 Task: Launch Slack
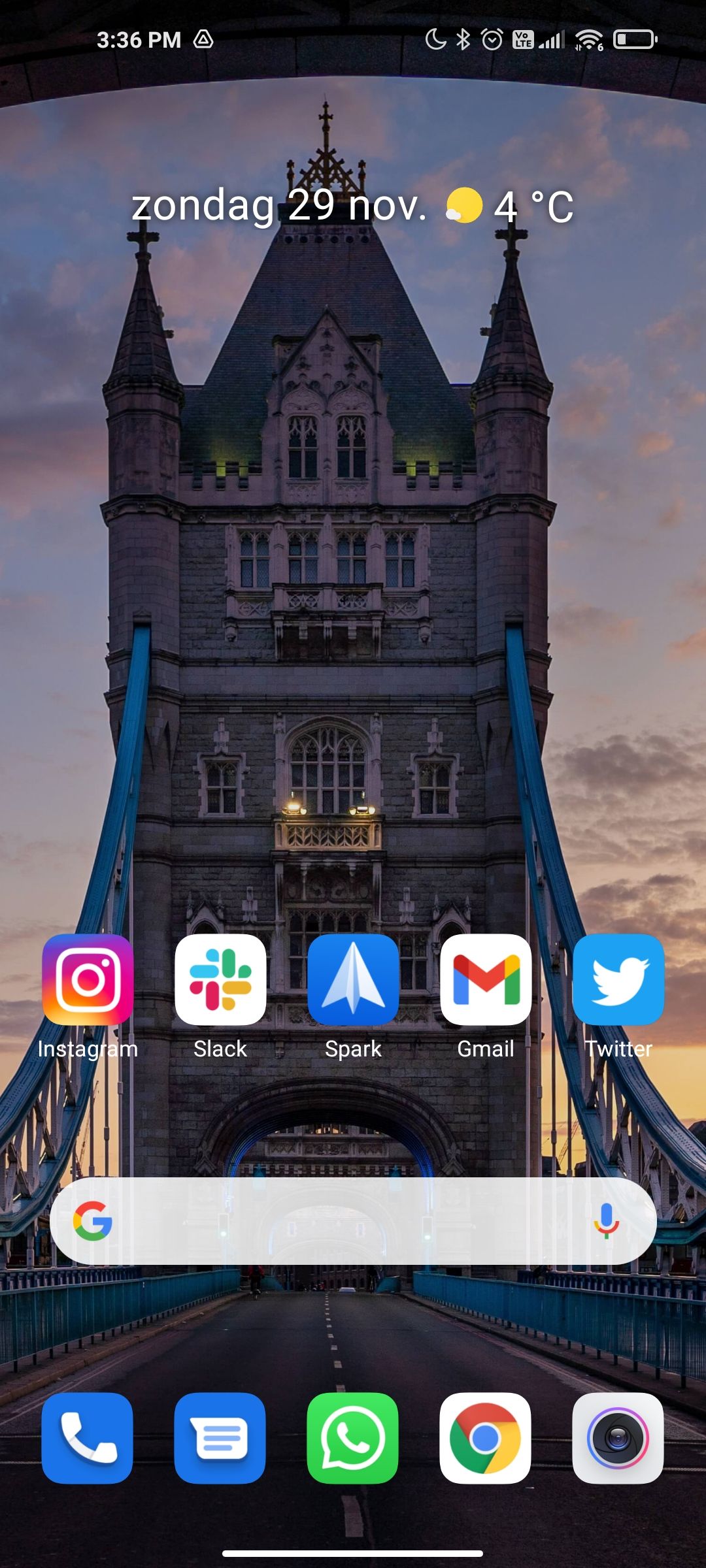coord(220,979)
